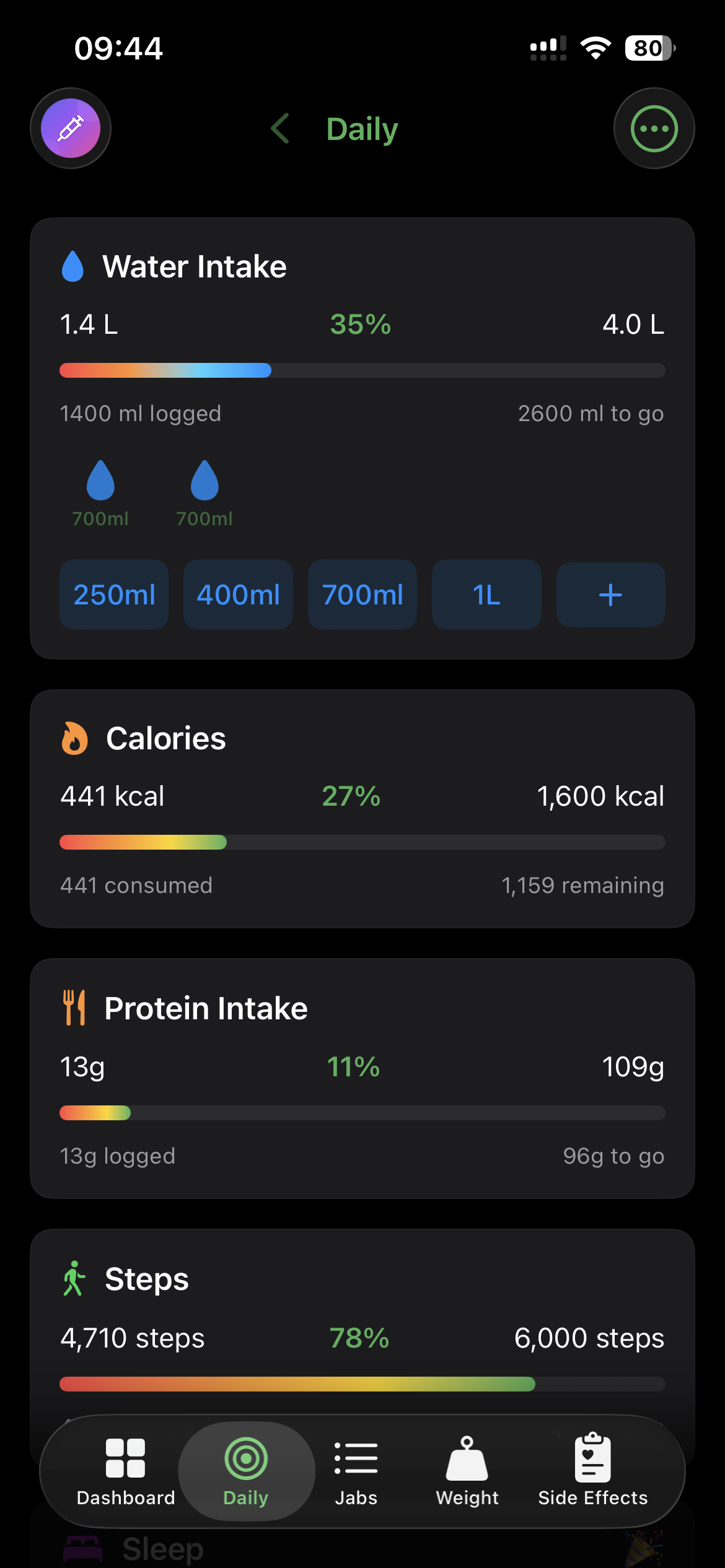This screenshot has height=1568, width=725.
Task: Tap the syringe profile icon
Action: pos(70,128)
